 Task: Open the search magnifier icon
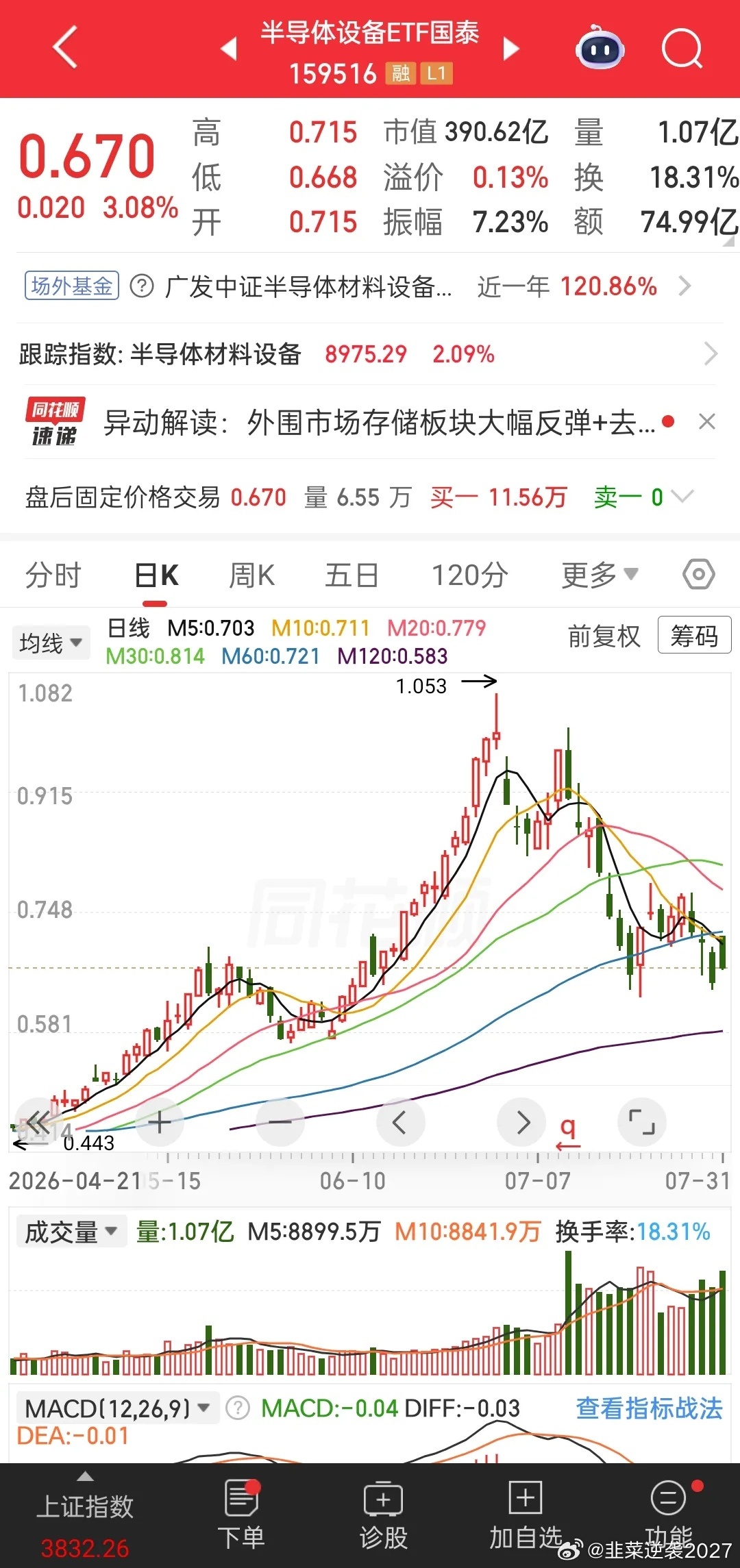point(682,49)
